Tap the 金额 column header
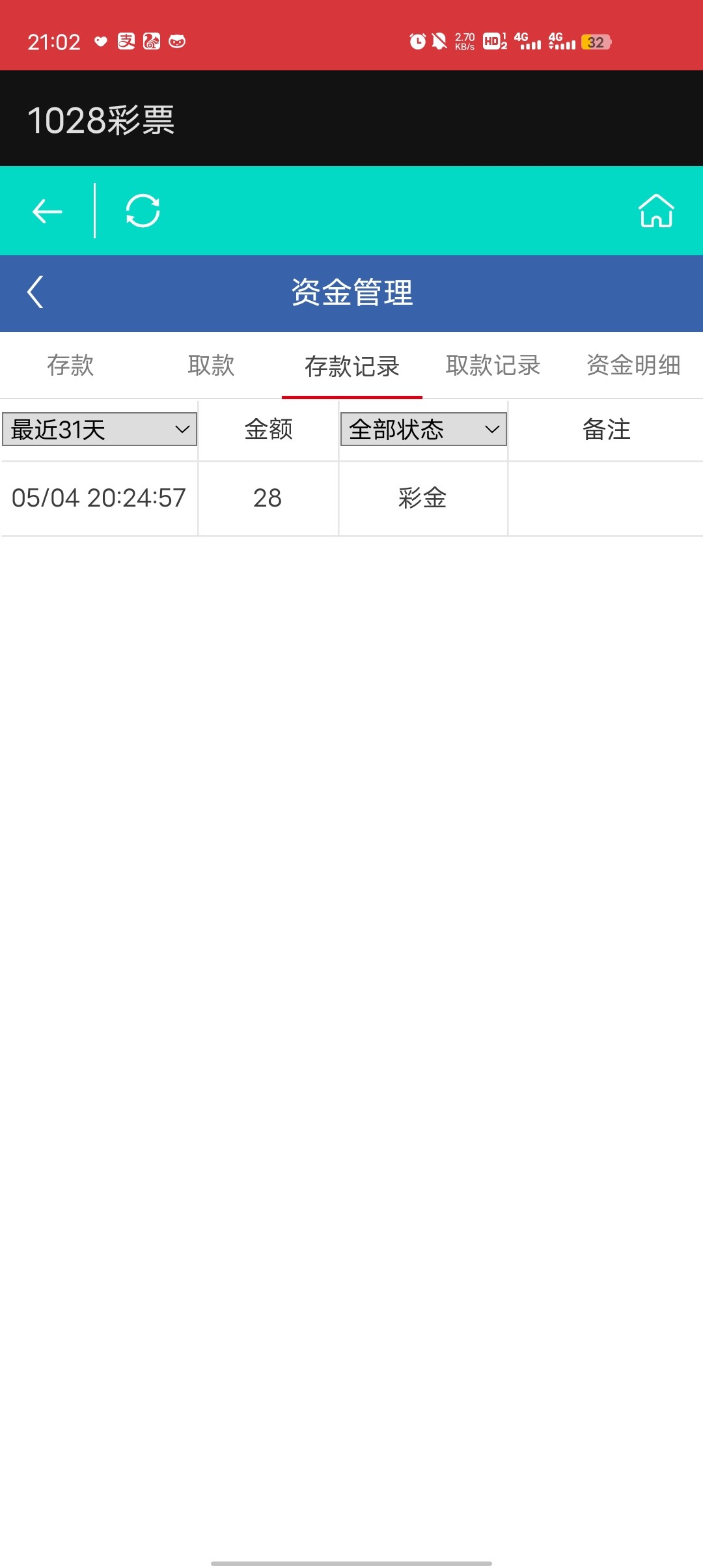This screenshot has width=703, height=1568. (268, 429)
